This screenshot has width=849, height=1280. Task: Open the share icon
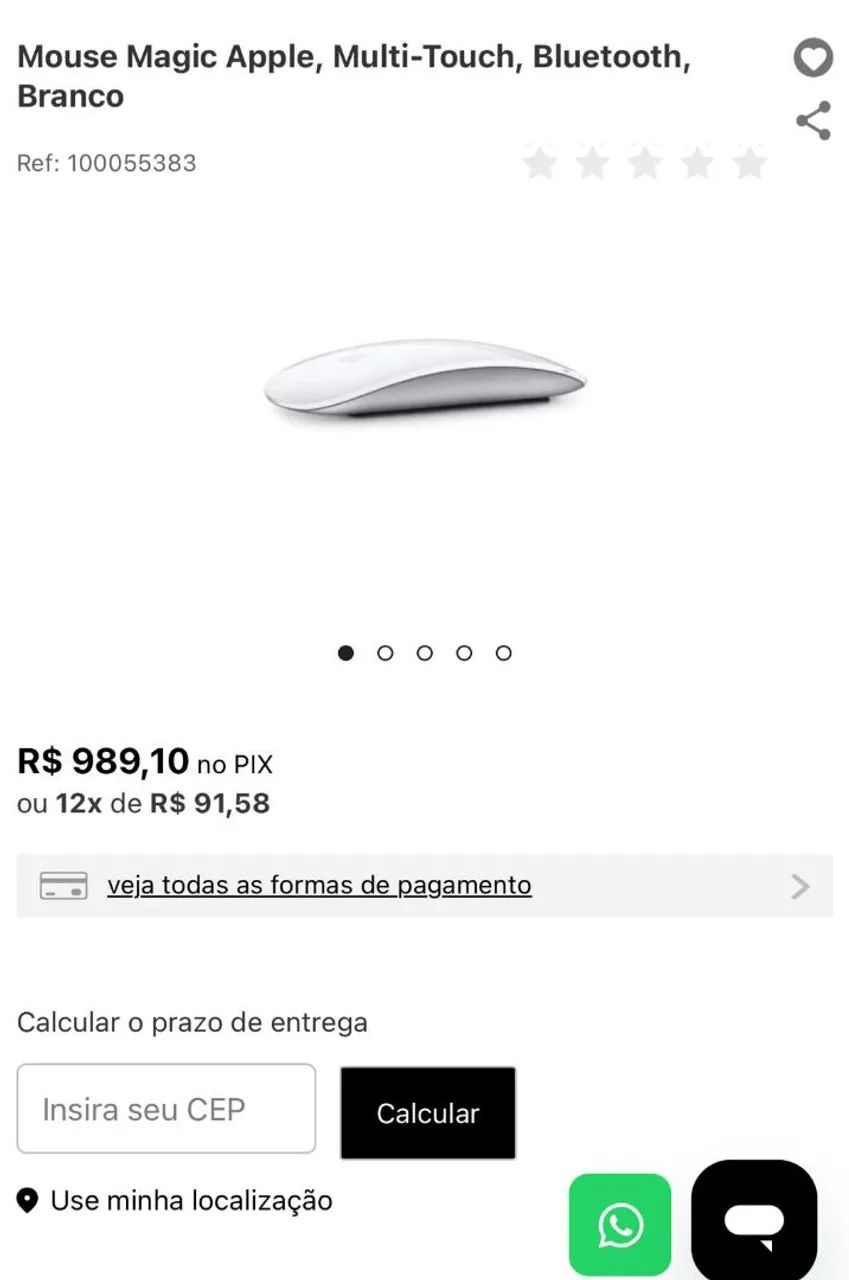[x=812, y=118]
